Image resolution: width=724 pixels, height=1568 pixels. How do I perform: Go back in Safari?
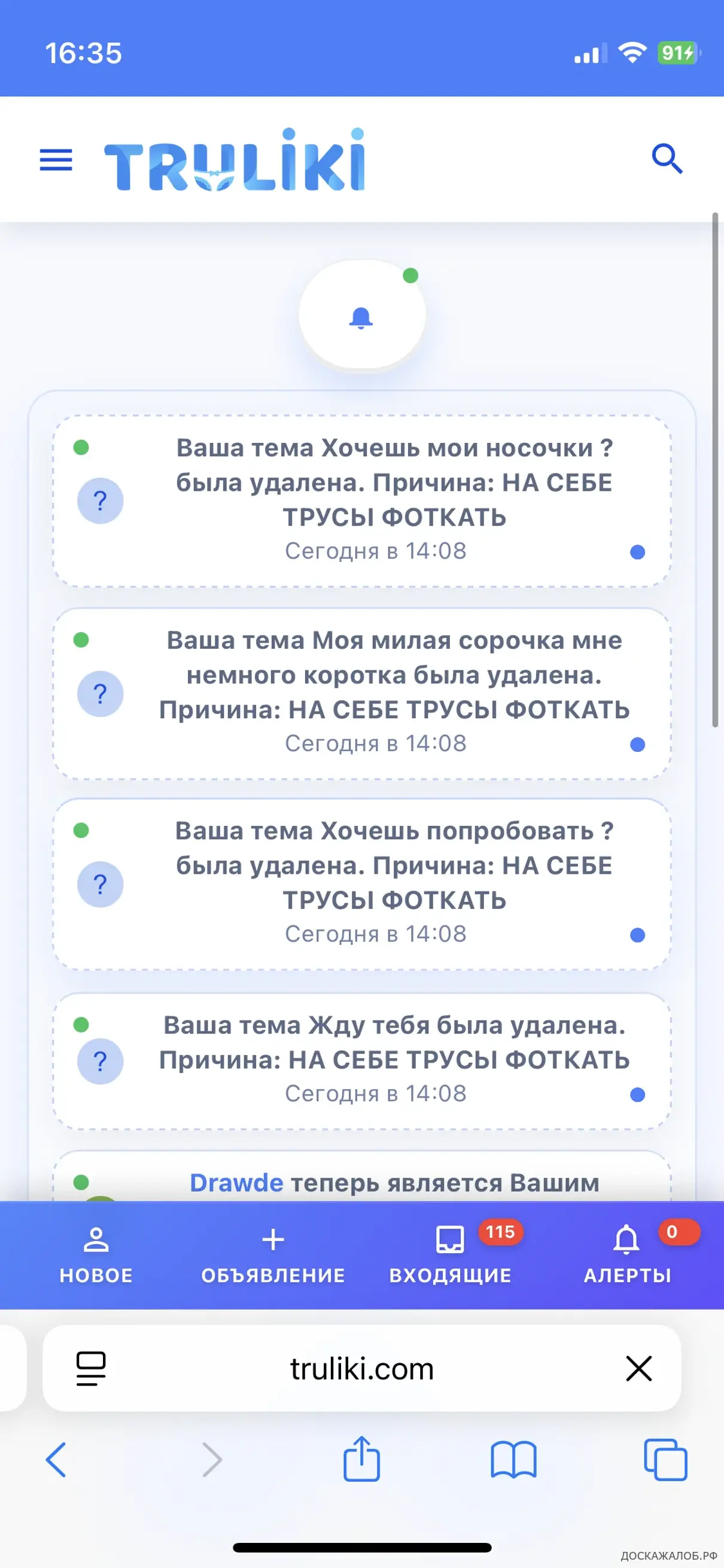pos(56,1459)
